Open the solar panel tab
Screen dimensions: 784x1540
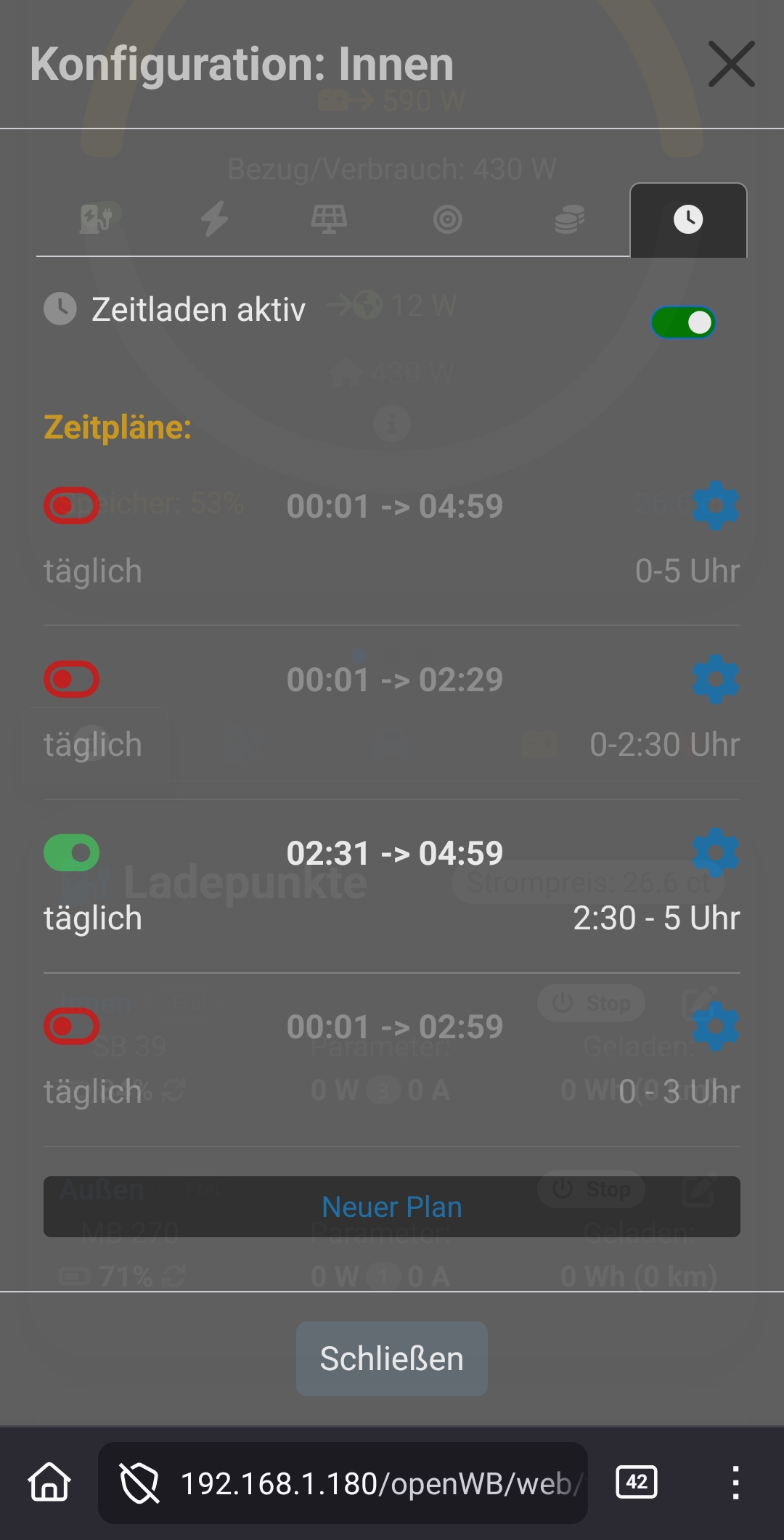(x=329, y=219)
